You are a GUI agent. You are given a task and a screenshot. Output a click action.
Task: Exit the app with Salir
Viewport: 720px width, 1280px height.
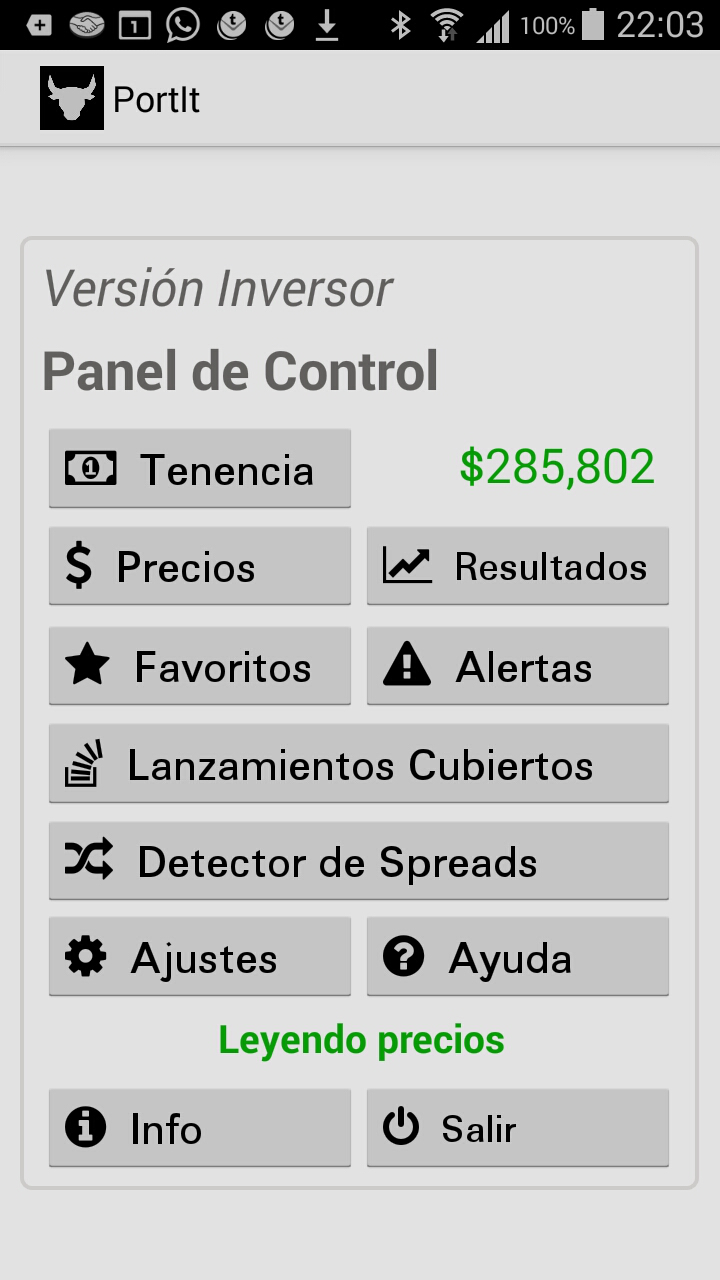coord(517,1128)
